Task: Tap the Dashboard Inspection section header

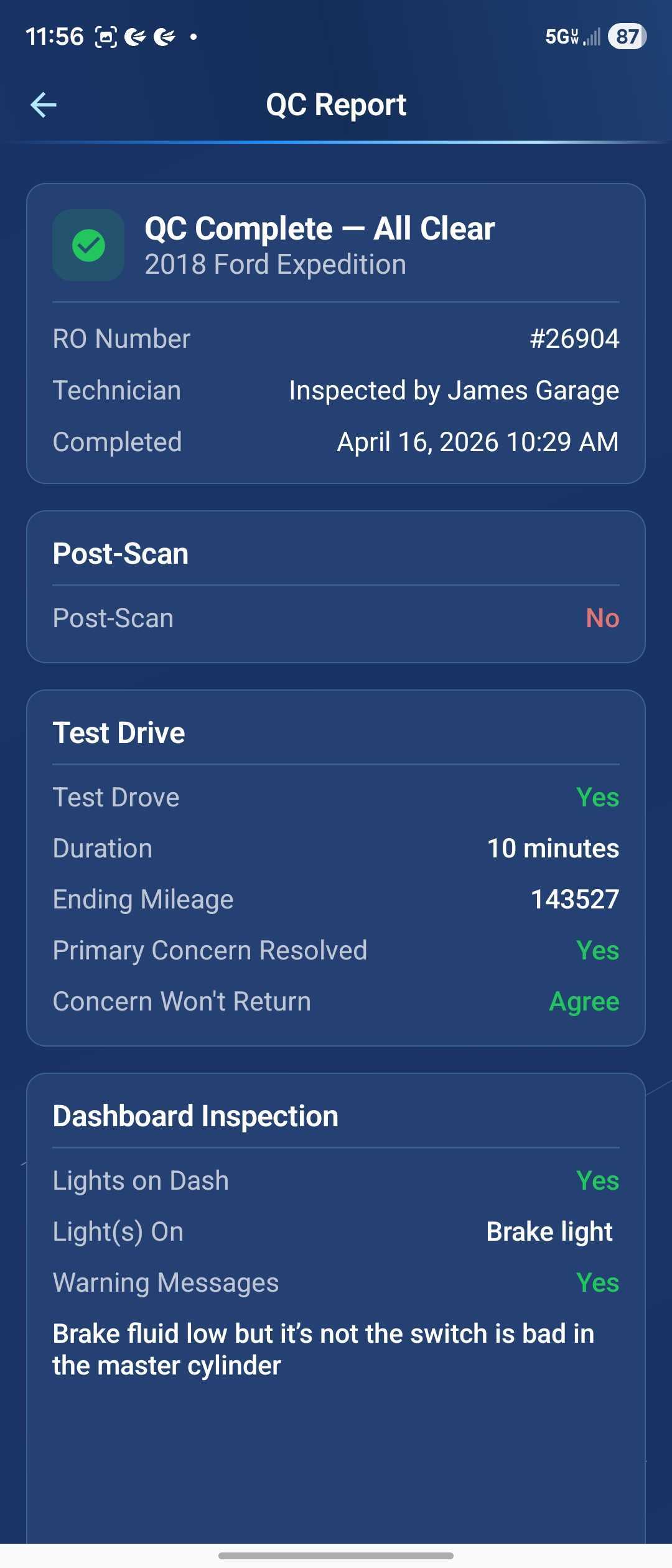Action: (195, 1116)
